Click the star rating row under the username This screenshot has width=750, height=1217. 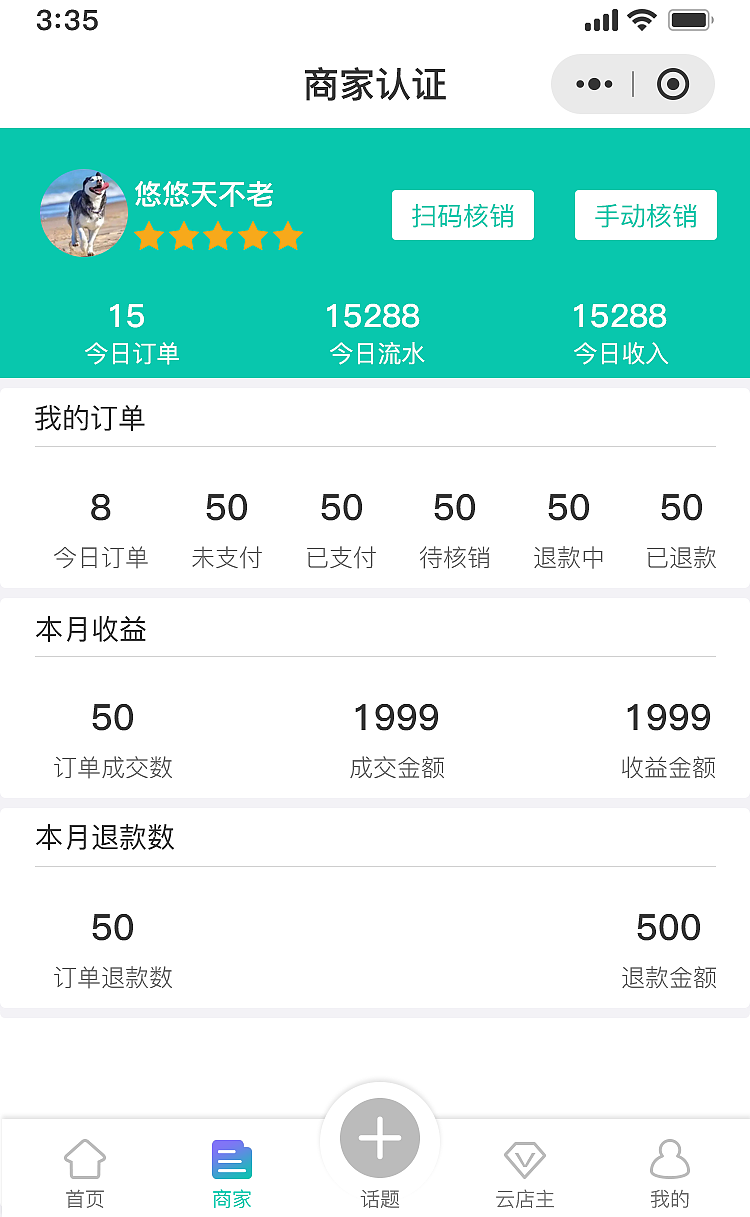220,237
